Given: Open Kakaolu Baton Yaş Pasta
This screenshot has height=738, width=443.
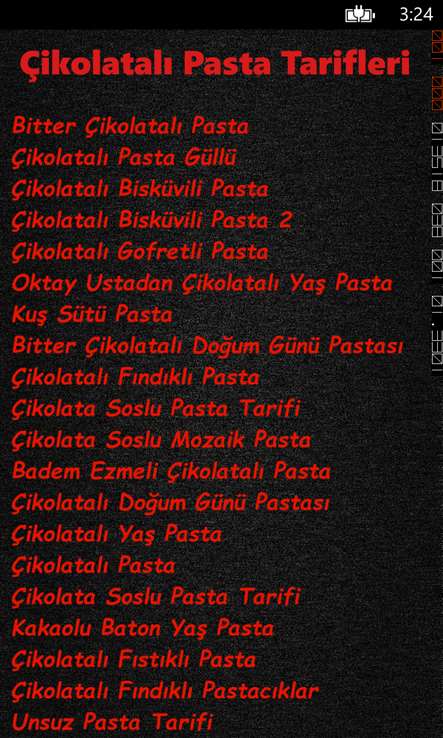Looking at the screenshot, I should [143, 628].
